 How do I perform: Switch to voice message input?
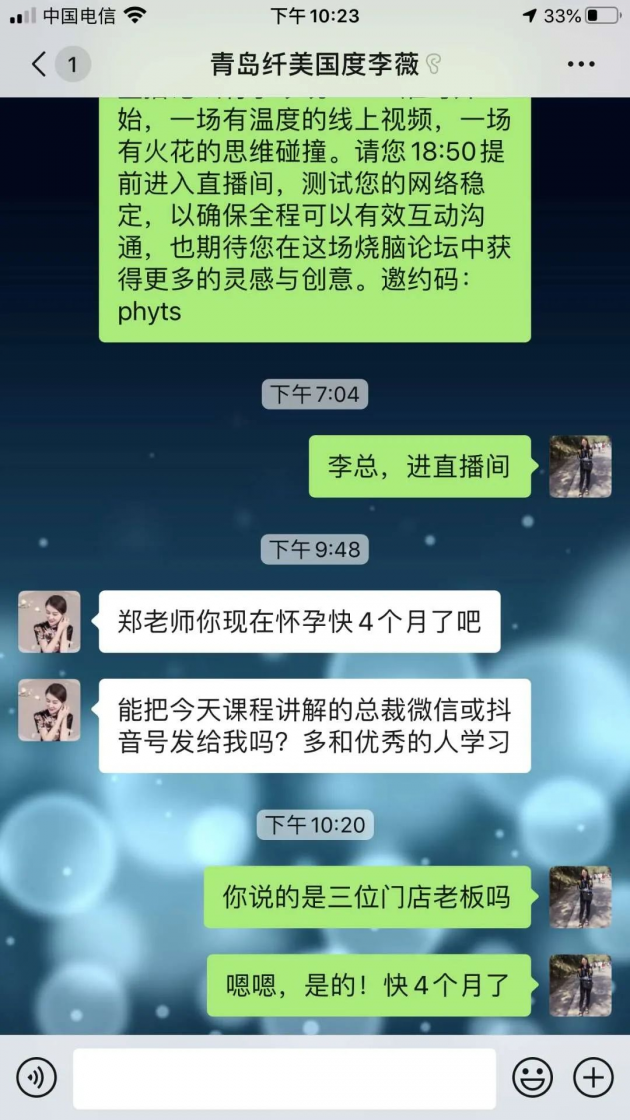point(37,1077)
